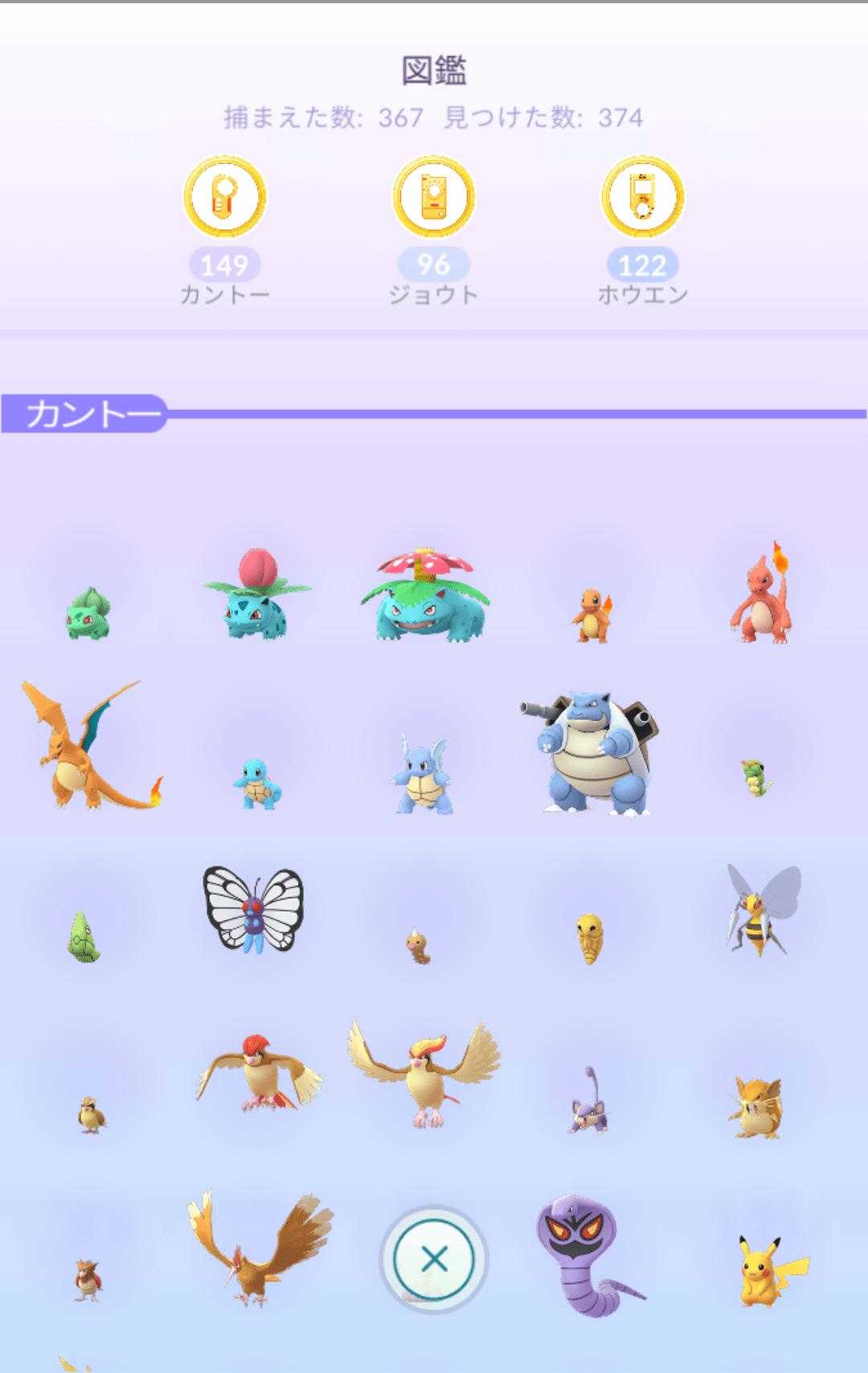Screen dimensions: 868x1373
Task: View Charmander's entry
Action: tap(592, 615)
